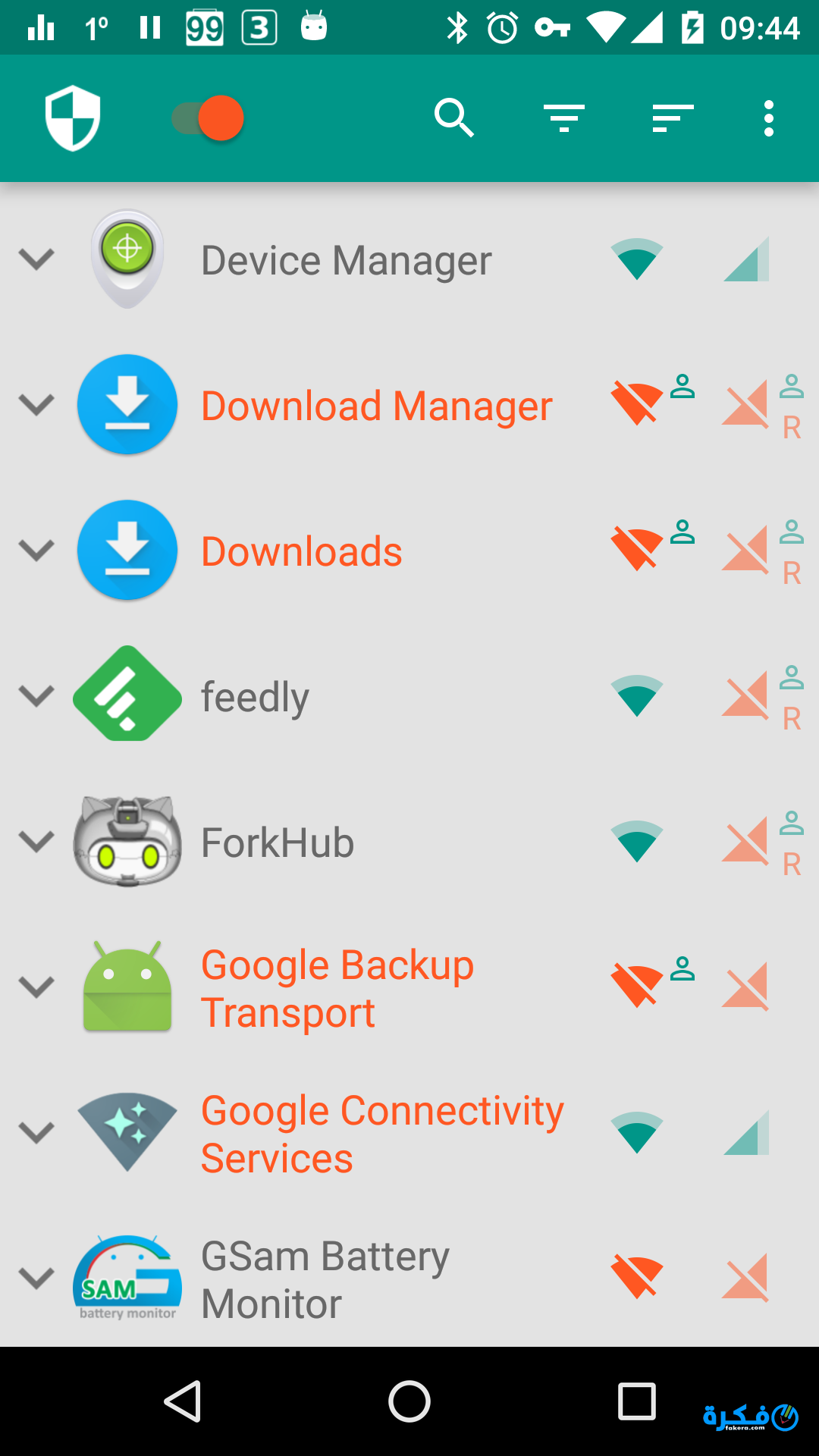Allow Wi-Fi for Google Backup Transport

click(x=637, y=987)
